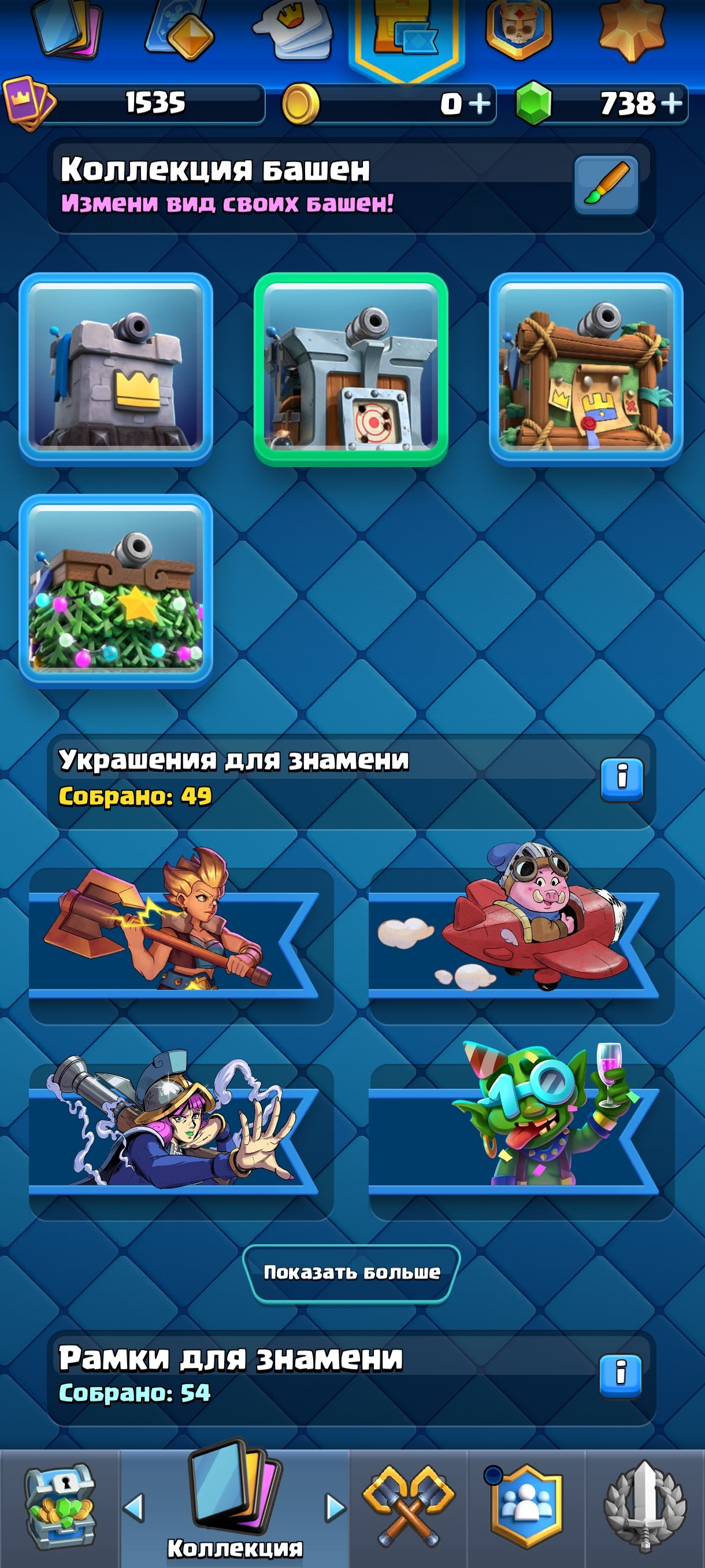This screenshot has width=705, height=1568.
Task: Pick the Christmas tree tower skin
Action: coord(116,590)
